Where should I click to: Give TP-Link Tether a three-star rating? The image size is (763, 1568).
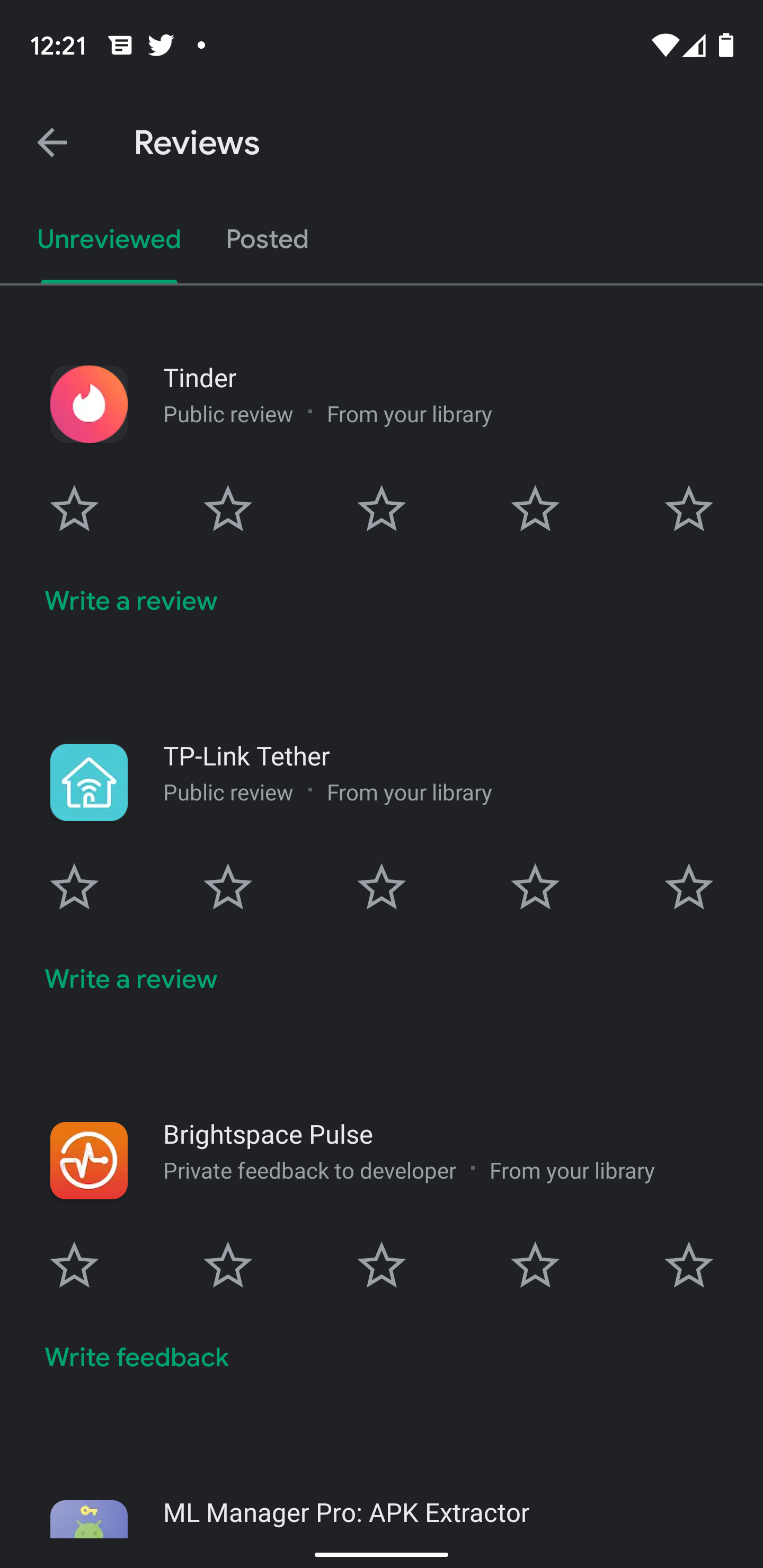click(381, 888)
